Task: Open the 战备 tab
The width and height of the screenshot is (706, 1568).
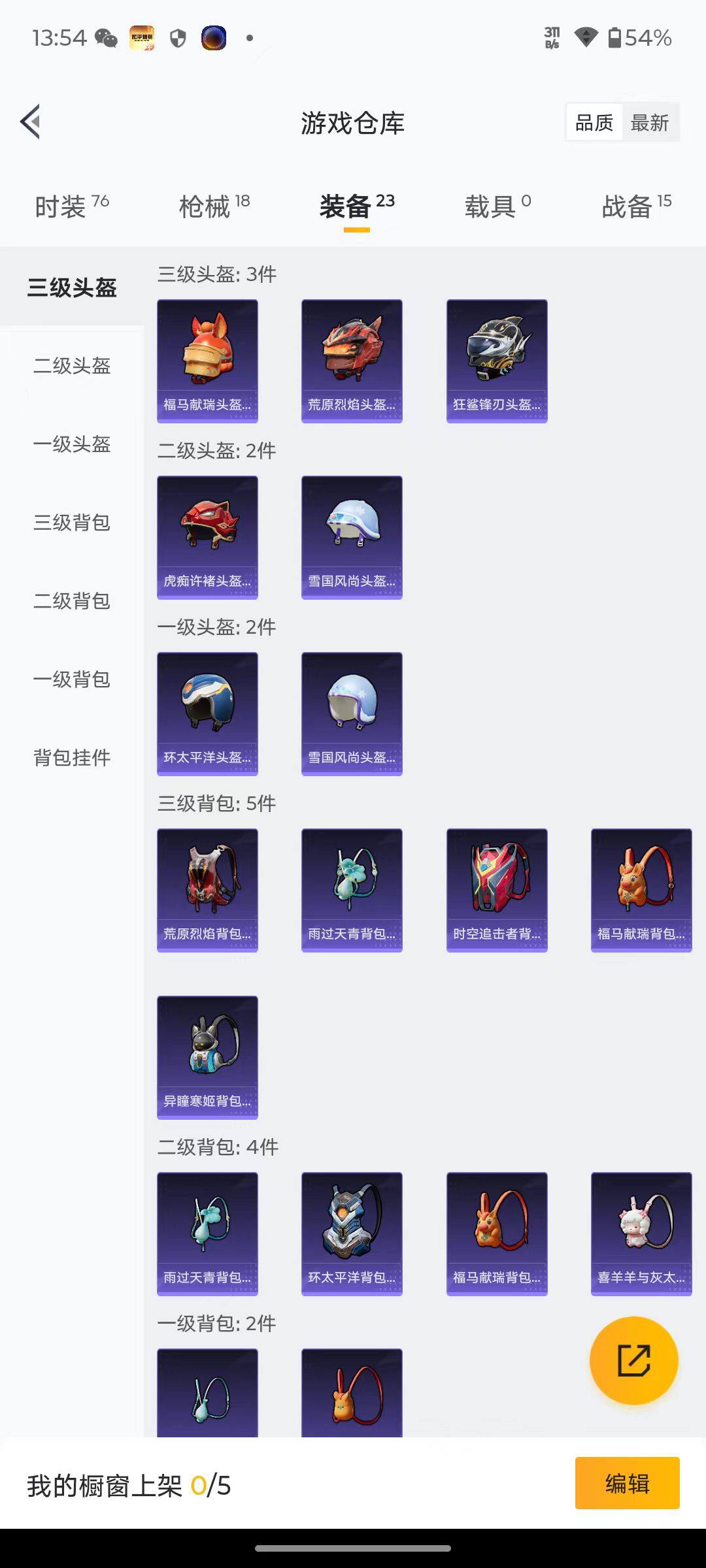Action: (636, 206)
